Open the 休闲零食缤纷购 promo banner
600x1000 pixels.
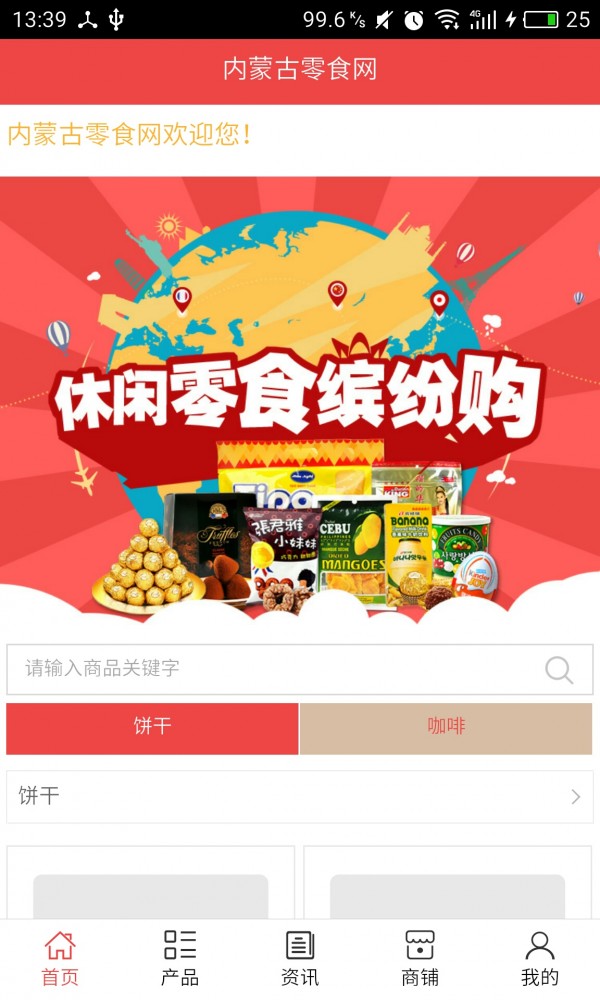(x=300, y=400)
